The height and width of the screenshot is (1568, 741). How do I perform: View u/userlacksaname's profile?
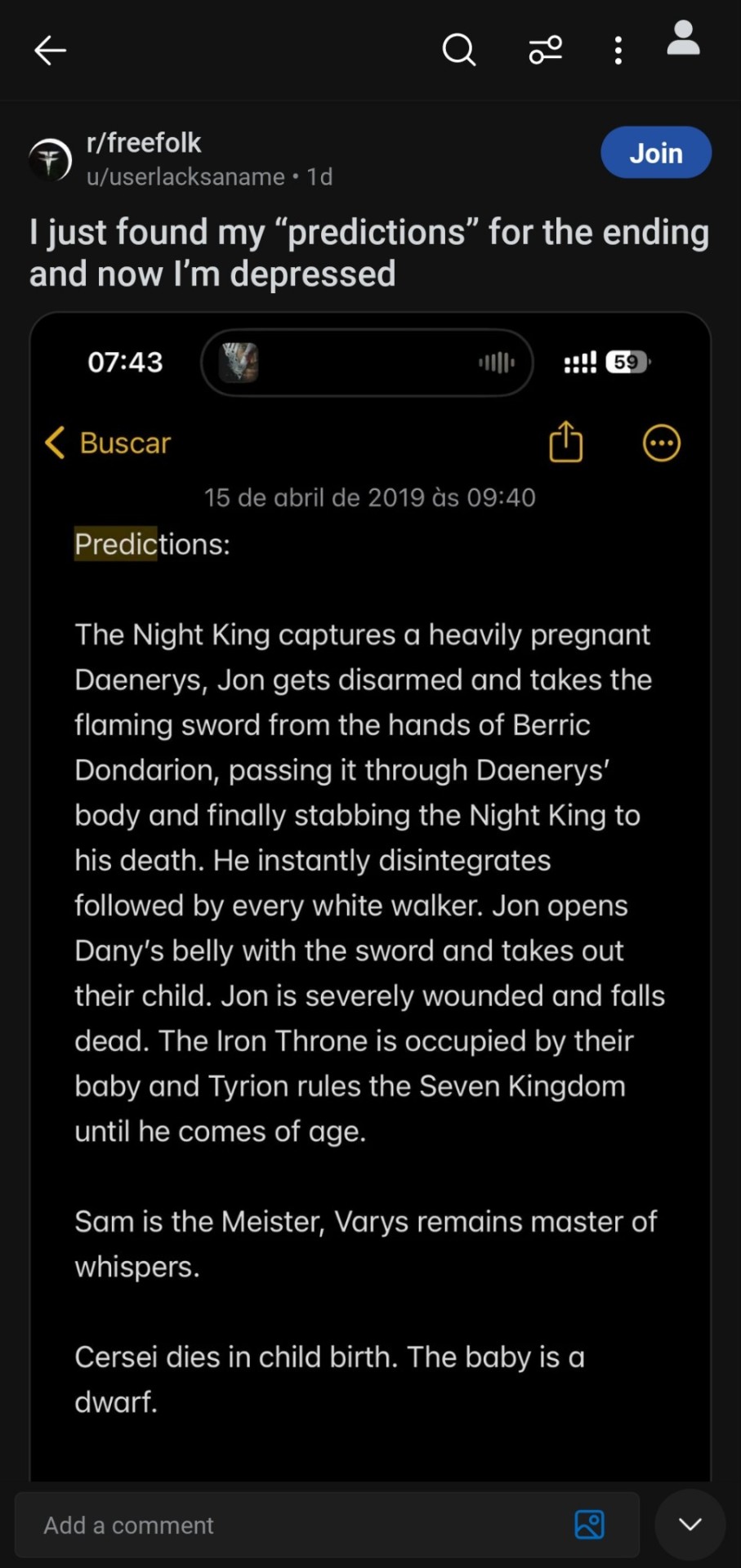click(x=185, y=177)
